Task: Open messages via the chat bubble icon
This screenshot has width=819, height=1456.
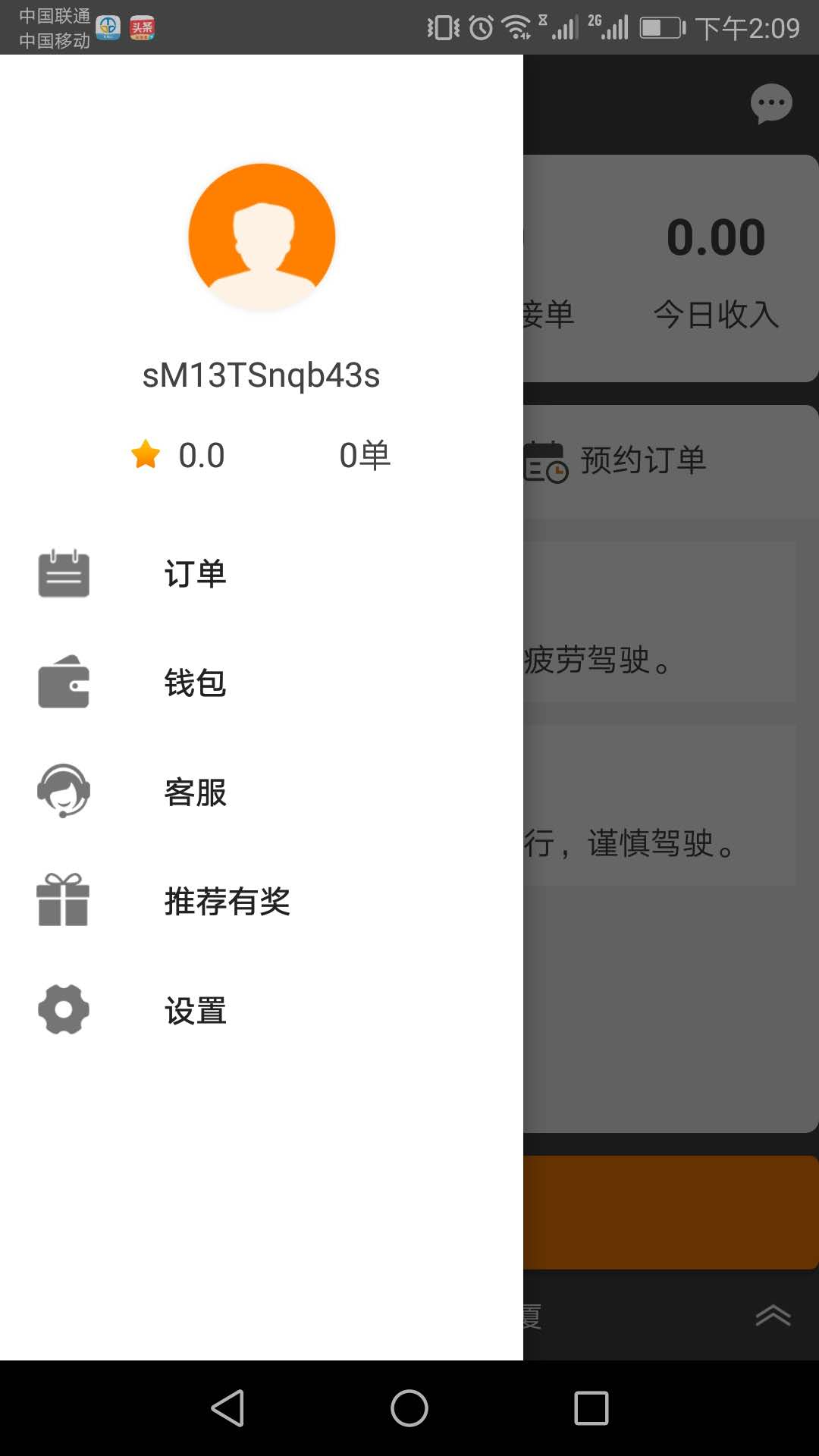Action: pyautogui.click(x=771, y=104)
